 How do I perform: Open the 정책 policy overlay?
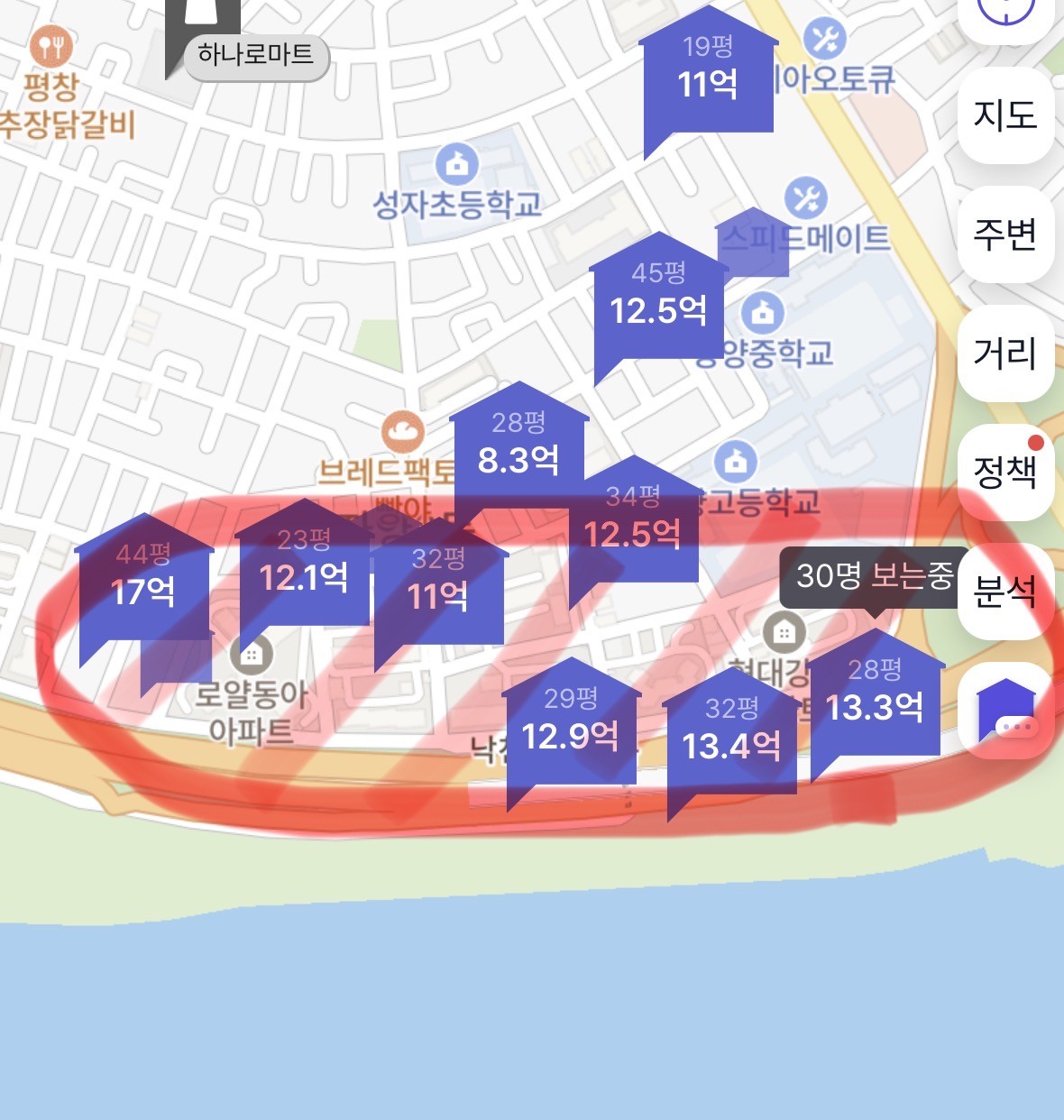1005,471
